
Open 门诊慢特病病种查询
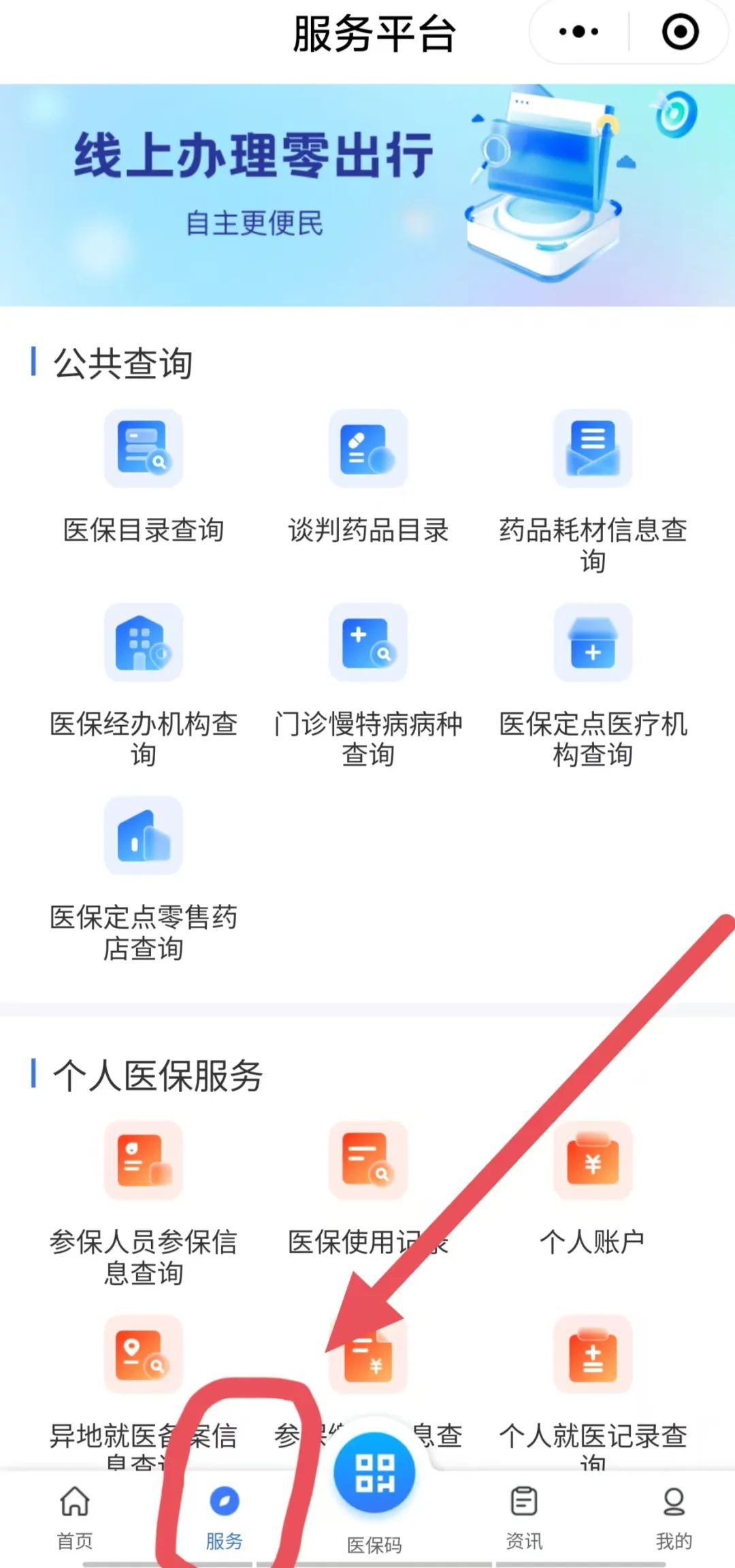click(x=368, y=686)
